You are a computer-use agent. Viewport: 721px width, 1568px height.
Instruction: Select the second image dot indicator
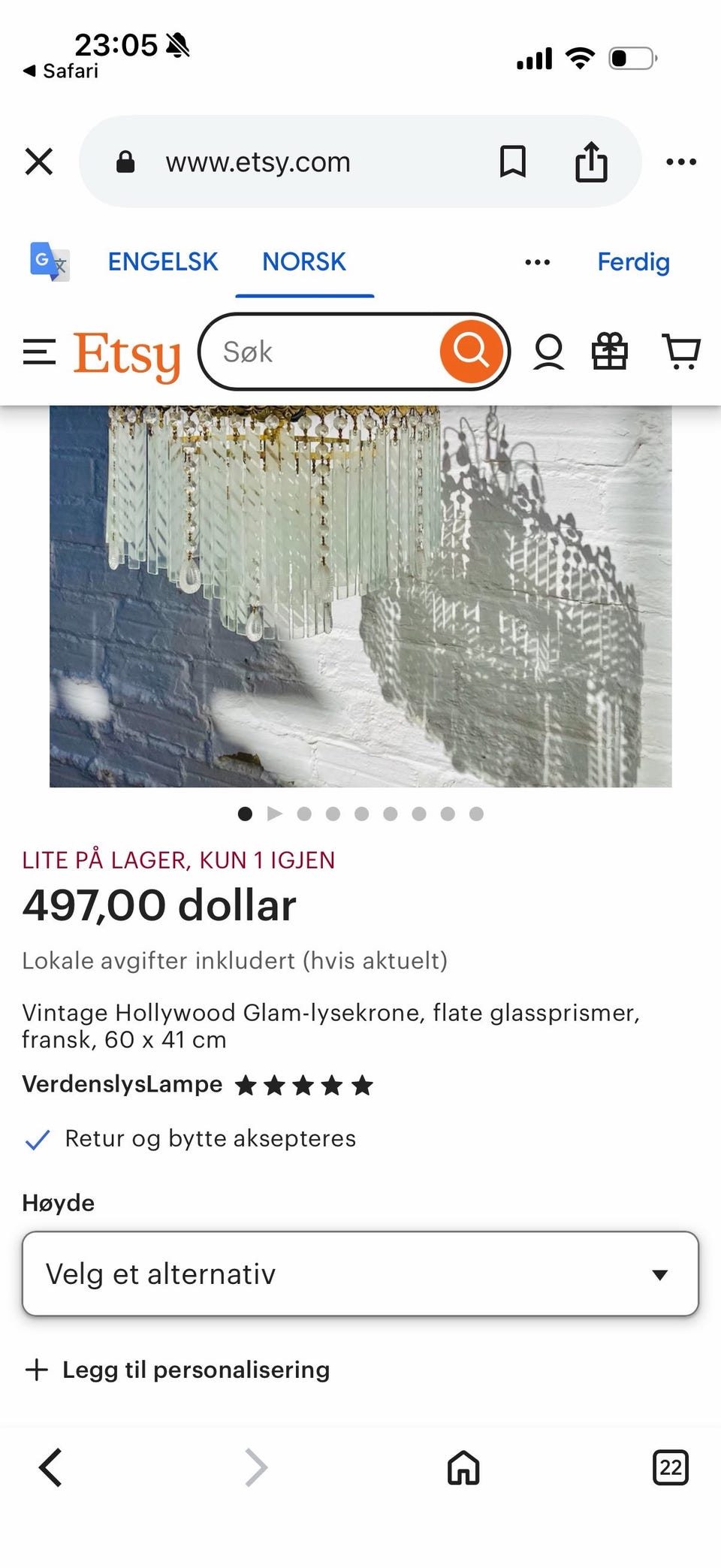pos(304,814)
